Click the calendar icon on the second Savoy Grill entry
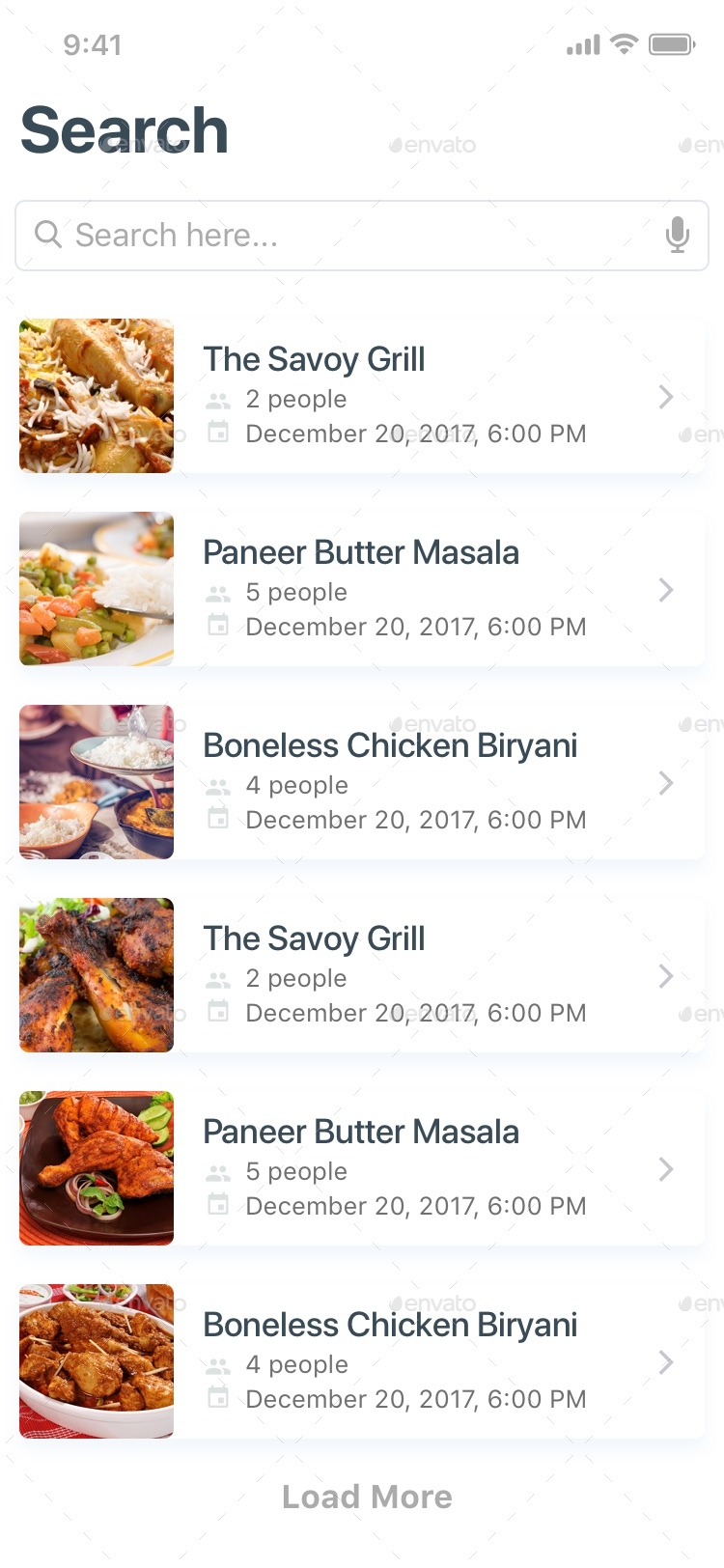The image size is (724, 1568). (217, 1013)
